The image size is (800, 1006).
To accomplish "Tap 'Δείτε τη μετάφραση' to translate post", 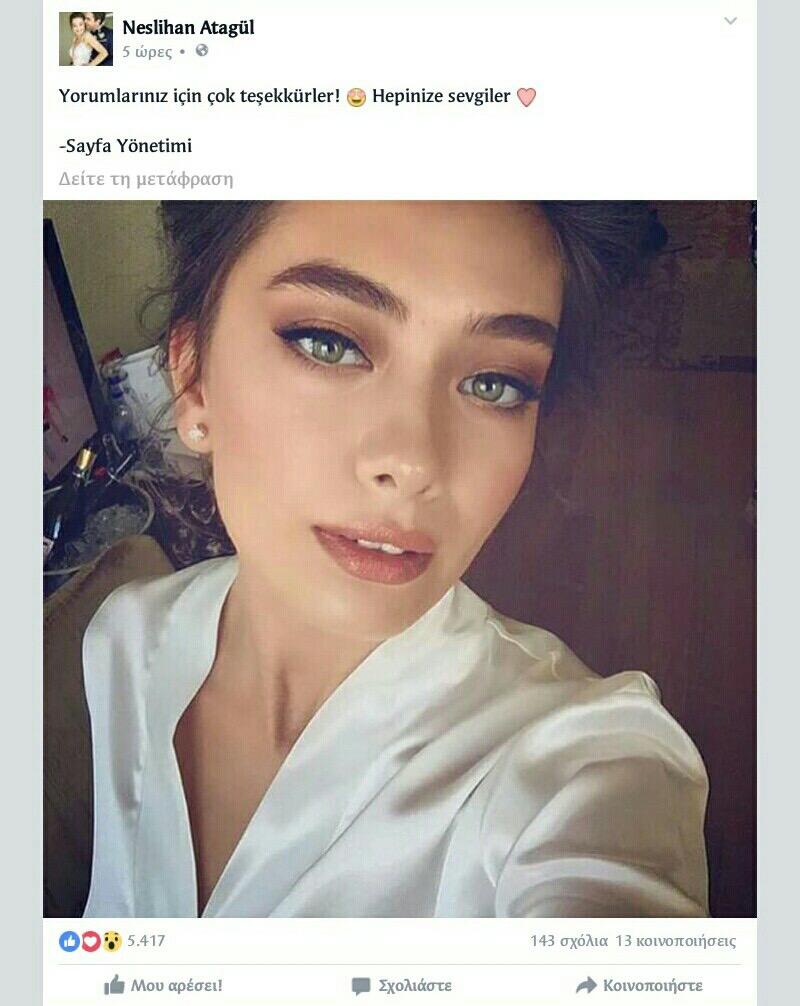I will 146,180.
